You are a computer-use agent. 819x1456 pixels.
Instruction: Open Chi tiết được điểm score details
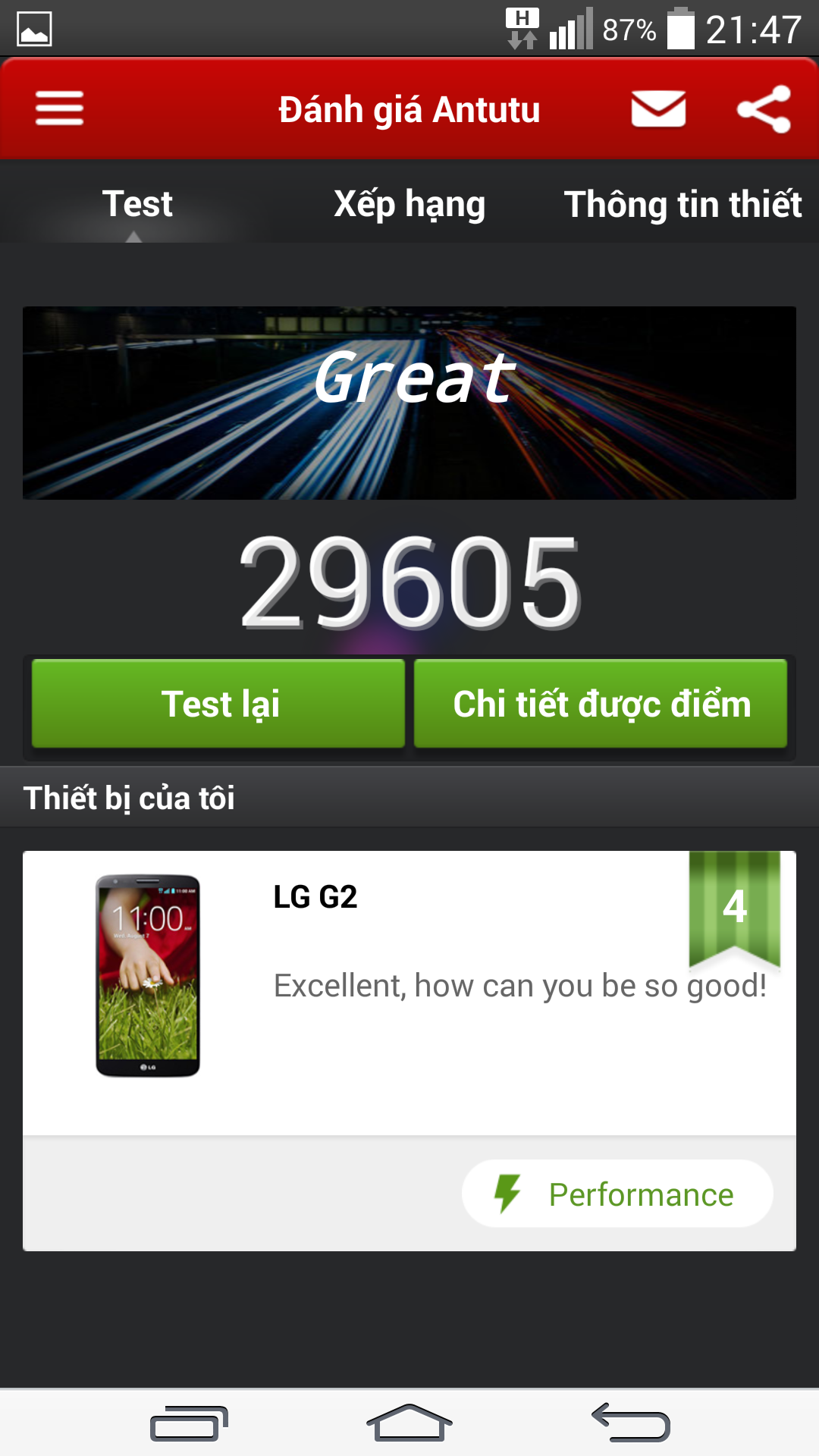(600, 704)
